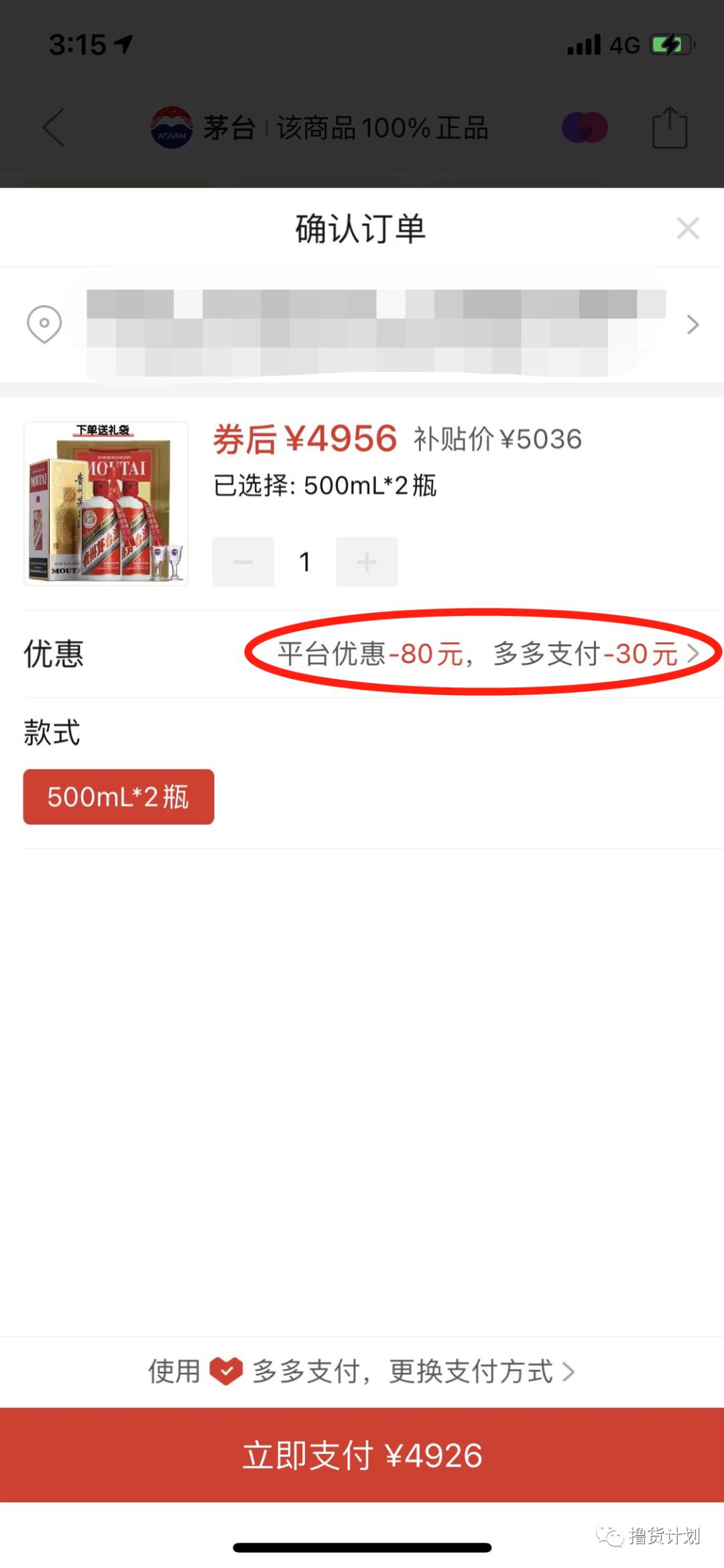This screenshot has width=724, height=1568.
Task: Decrease quantity with the minus button
Action: [x=243, y=561]
